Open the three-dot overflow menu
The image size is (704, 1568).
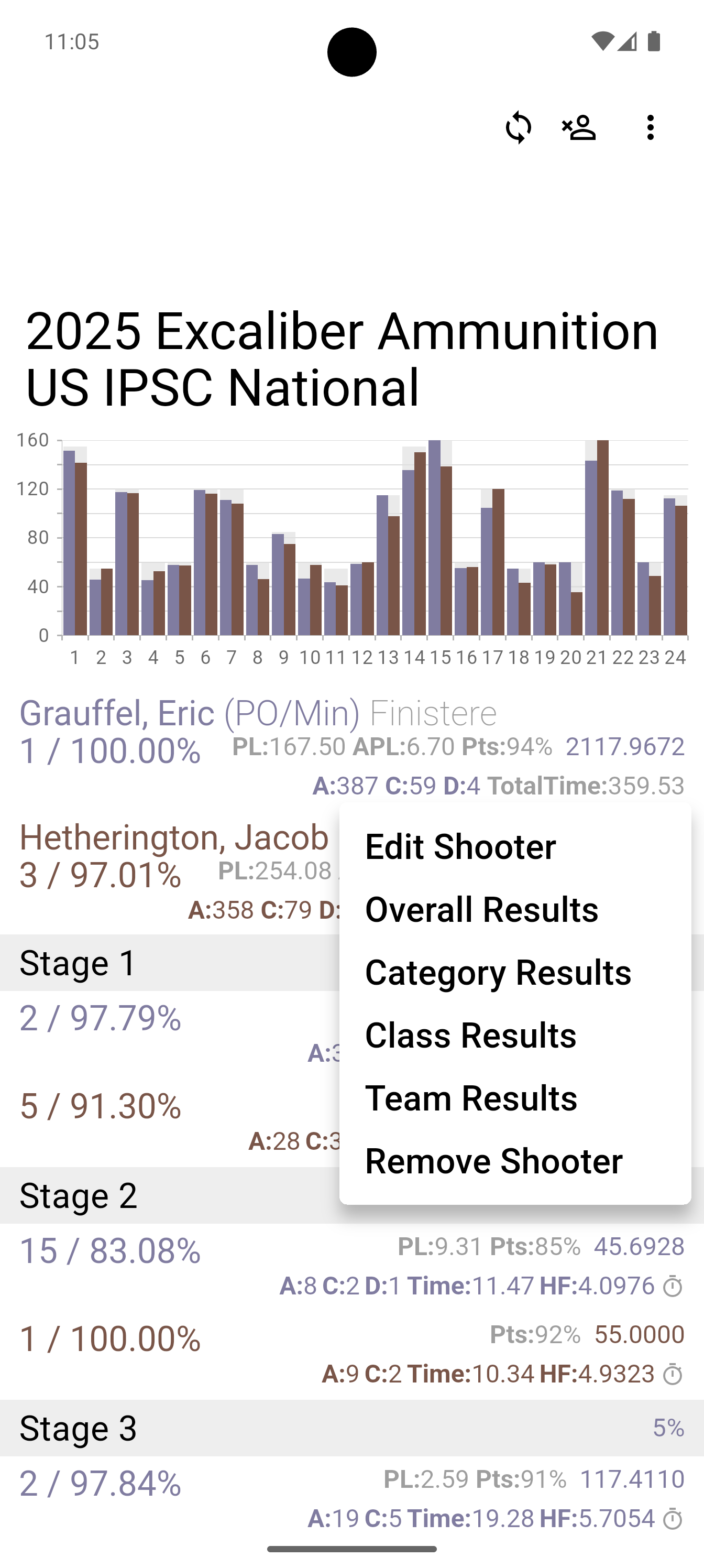coord(651,127)
